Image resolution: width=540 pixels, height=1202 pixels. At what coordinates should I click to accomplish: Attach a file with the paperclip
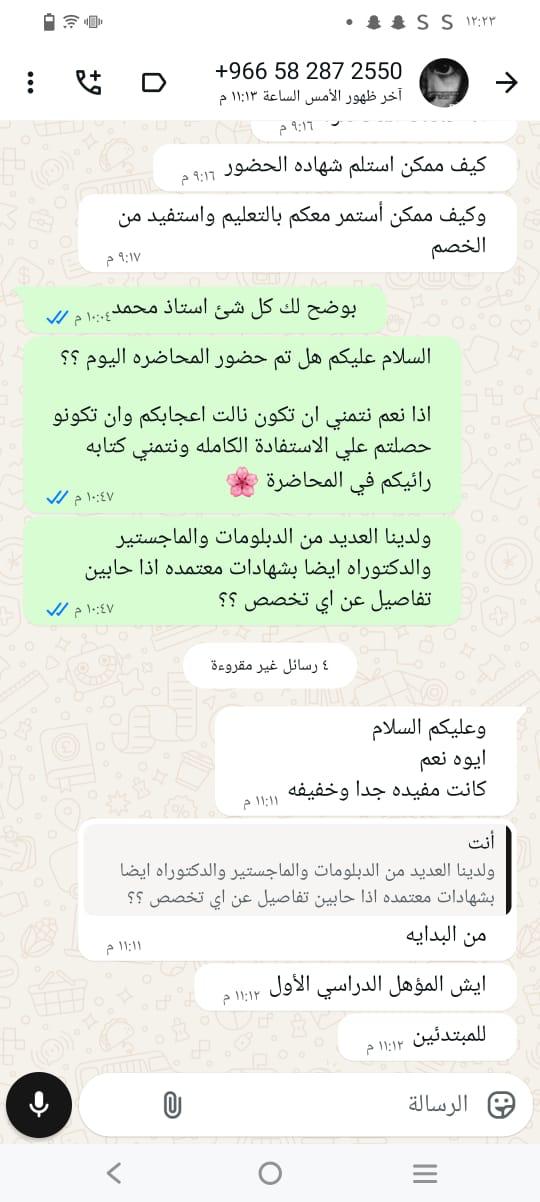point(171,1104)
